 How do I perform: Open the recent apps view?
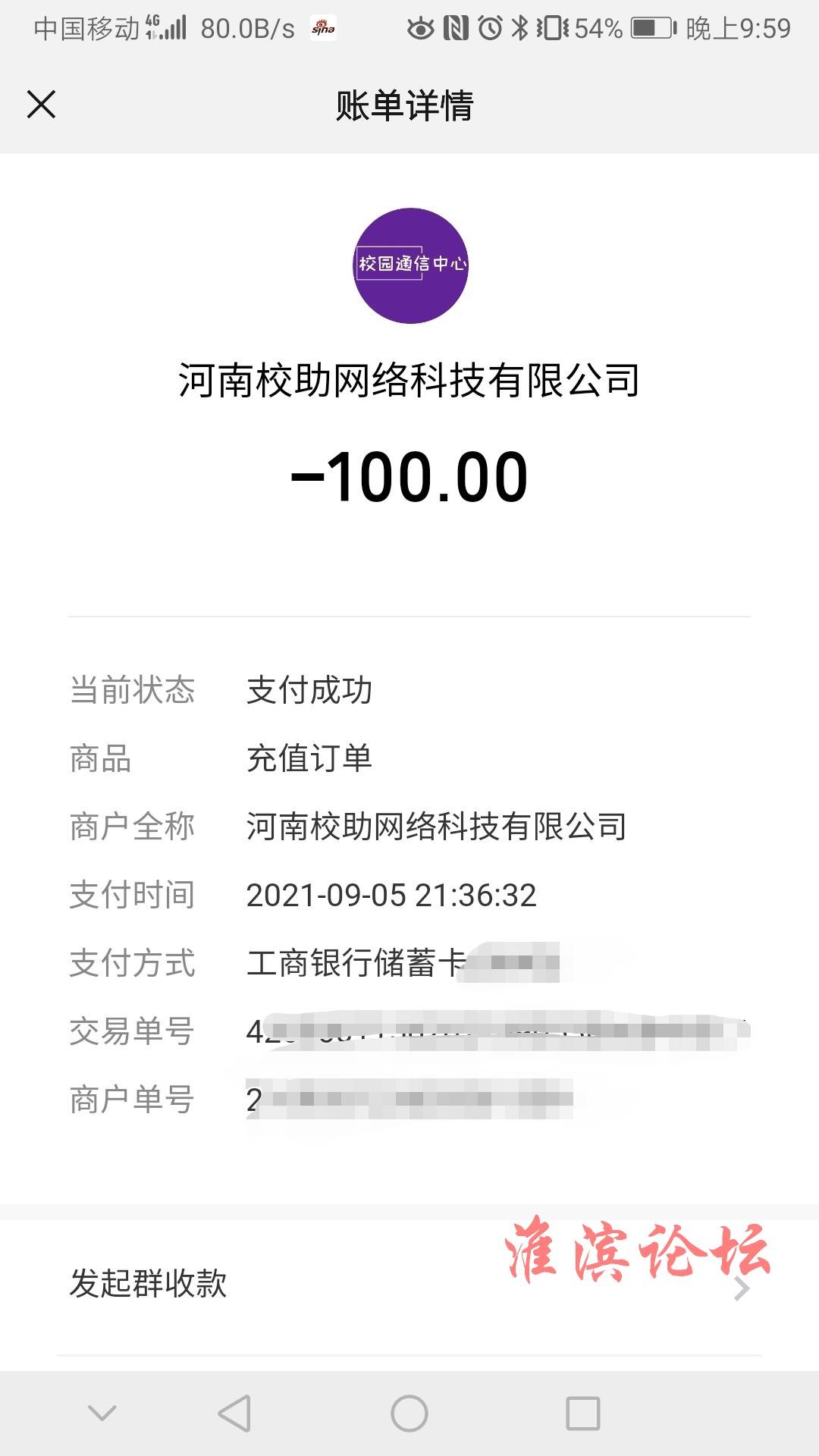(x=583, y=1414)
